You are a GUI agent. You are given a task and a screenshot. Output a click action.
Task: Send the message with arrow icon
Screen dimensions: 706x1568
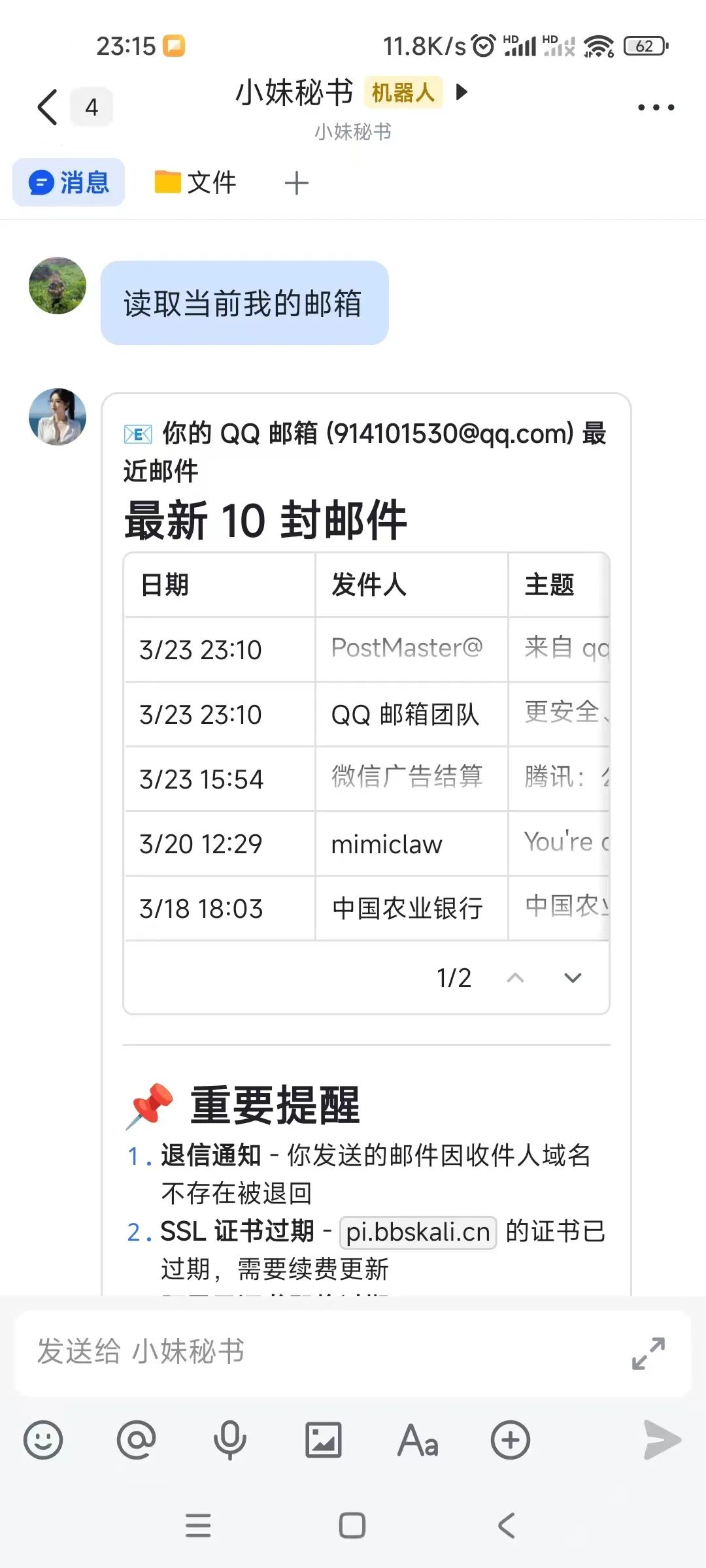coord(662,1440)
